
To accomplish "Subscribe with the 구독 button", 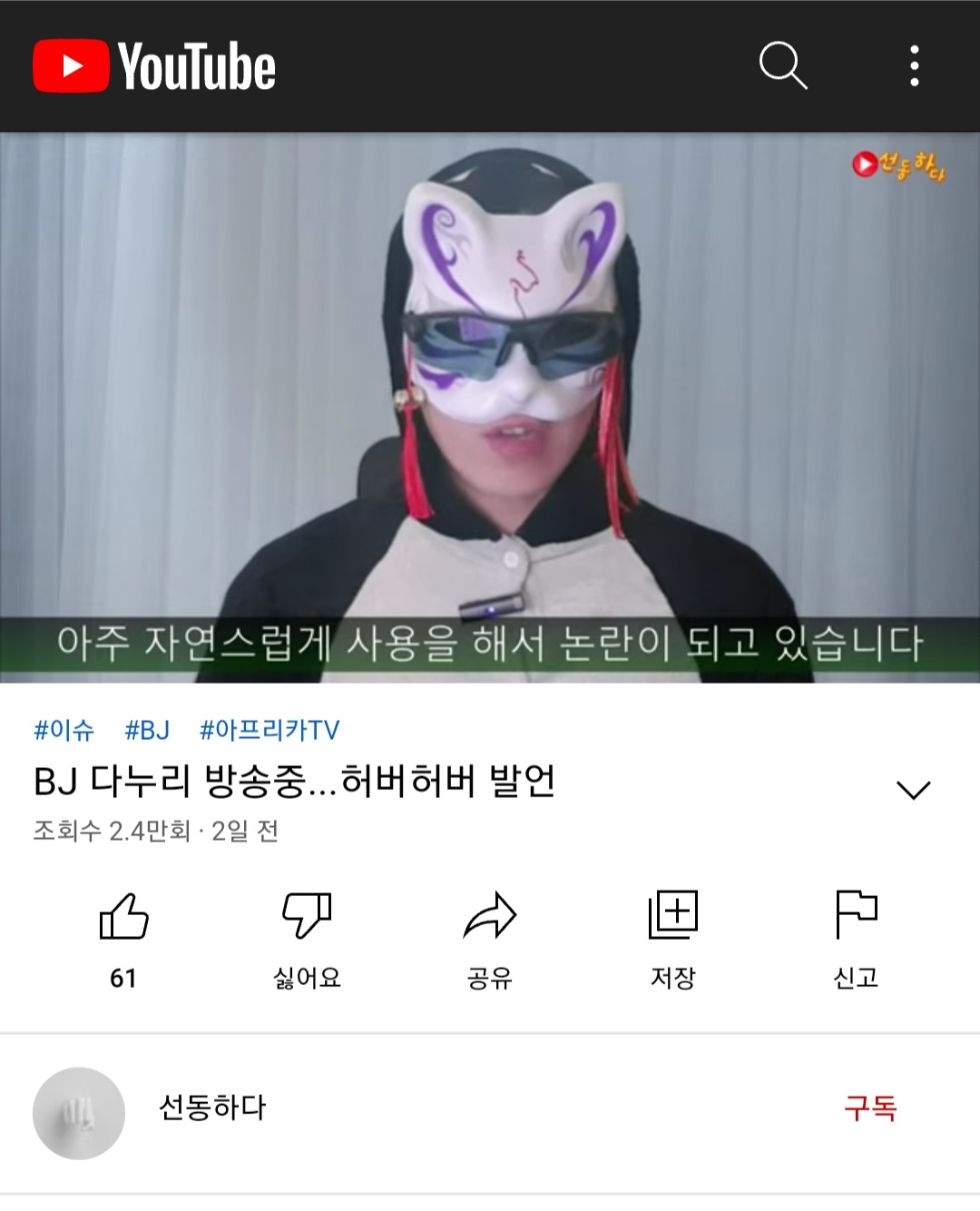I will (x=869, y=1108).
